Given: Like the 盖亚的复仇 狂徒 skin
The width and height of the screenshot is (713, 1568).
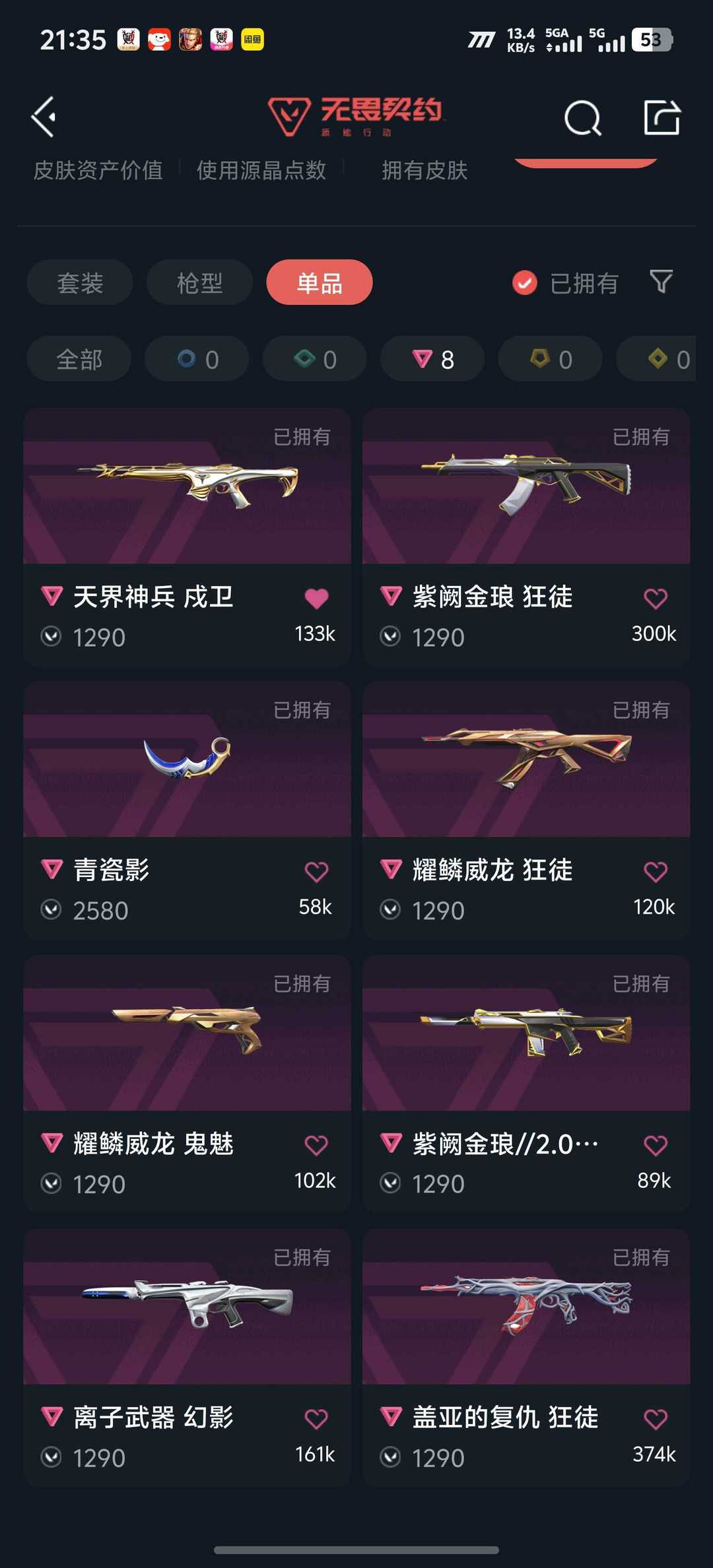Looking at the screenshot, I should coord(656,1419).
